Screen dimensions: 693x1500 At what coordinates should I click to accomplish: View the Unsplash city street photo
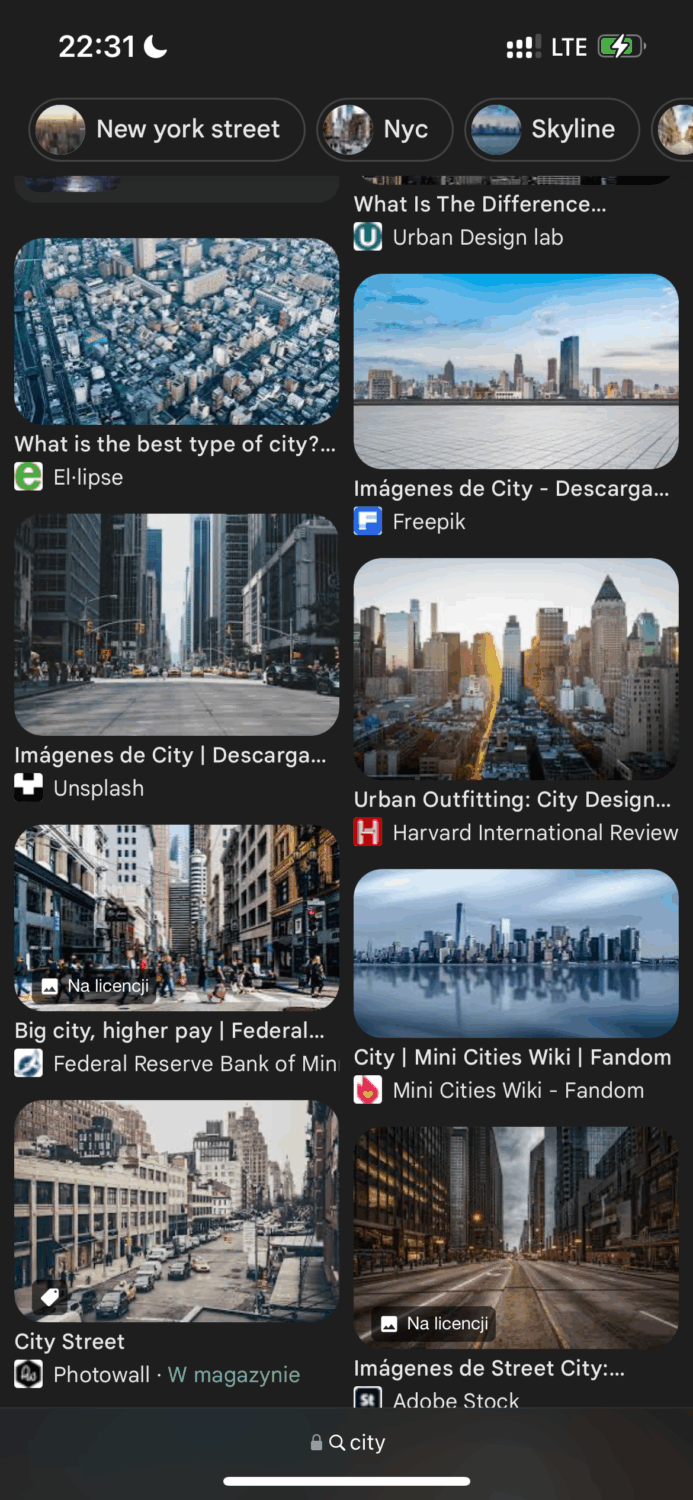[176, 625]
